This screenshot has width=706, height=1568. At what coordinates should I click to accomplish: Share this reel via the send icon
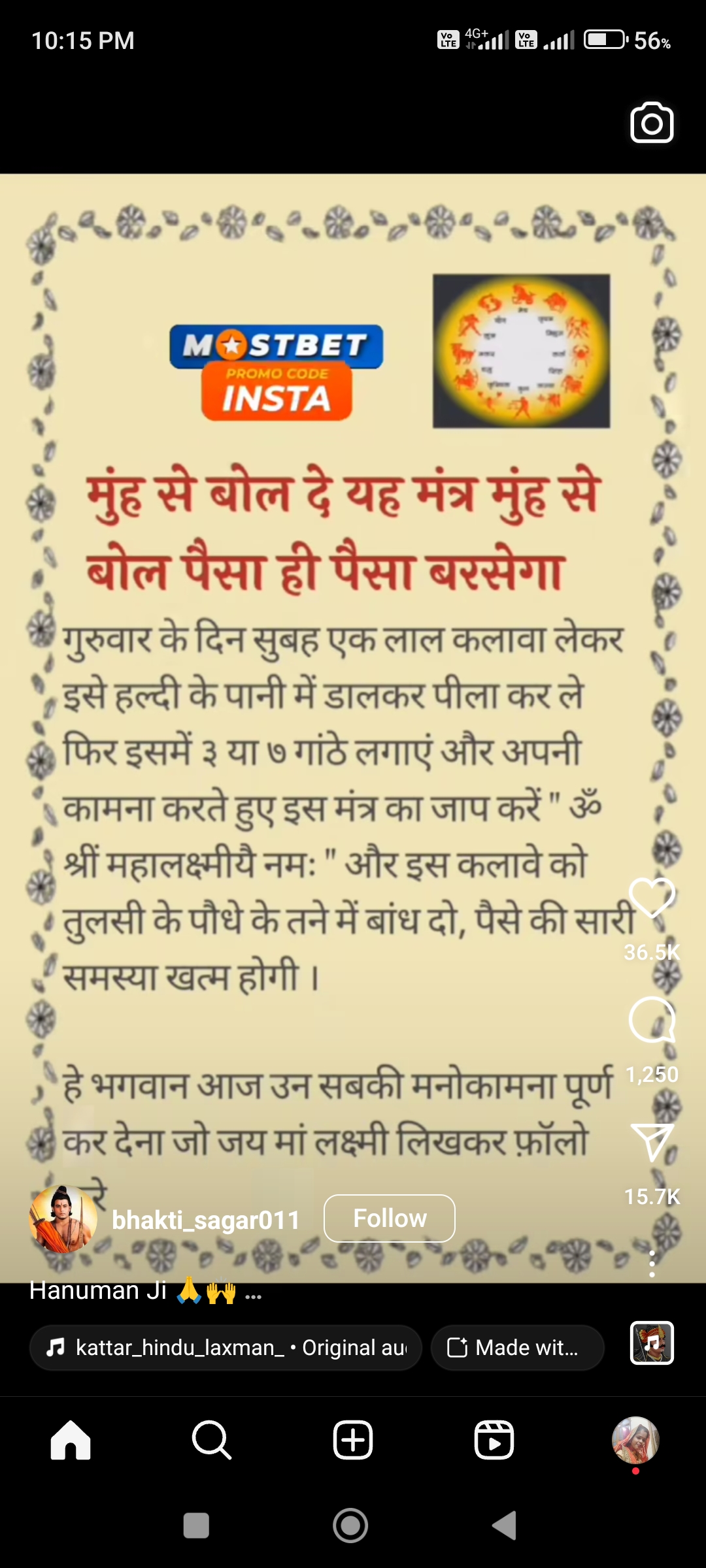[x=652, y=1143]
